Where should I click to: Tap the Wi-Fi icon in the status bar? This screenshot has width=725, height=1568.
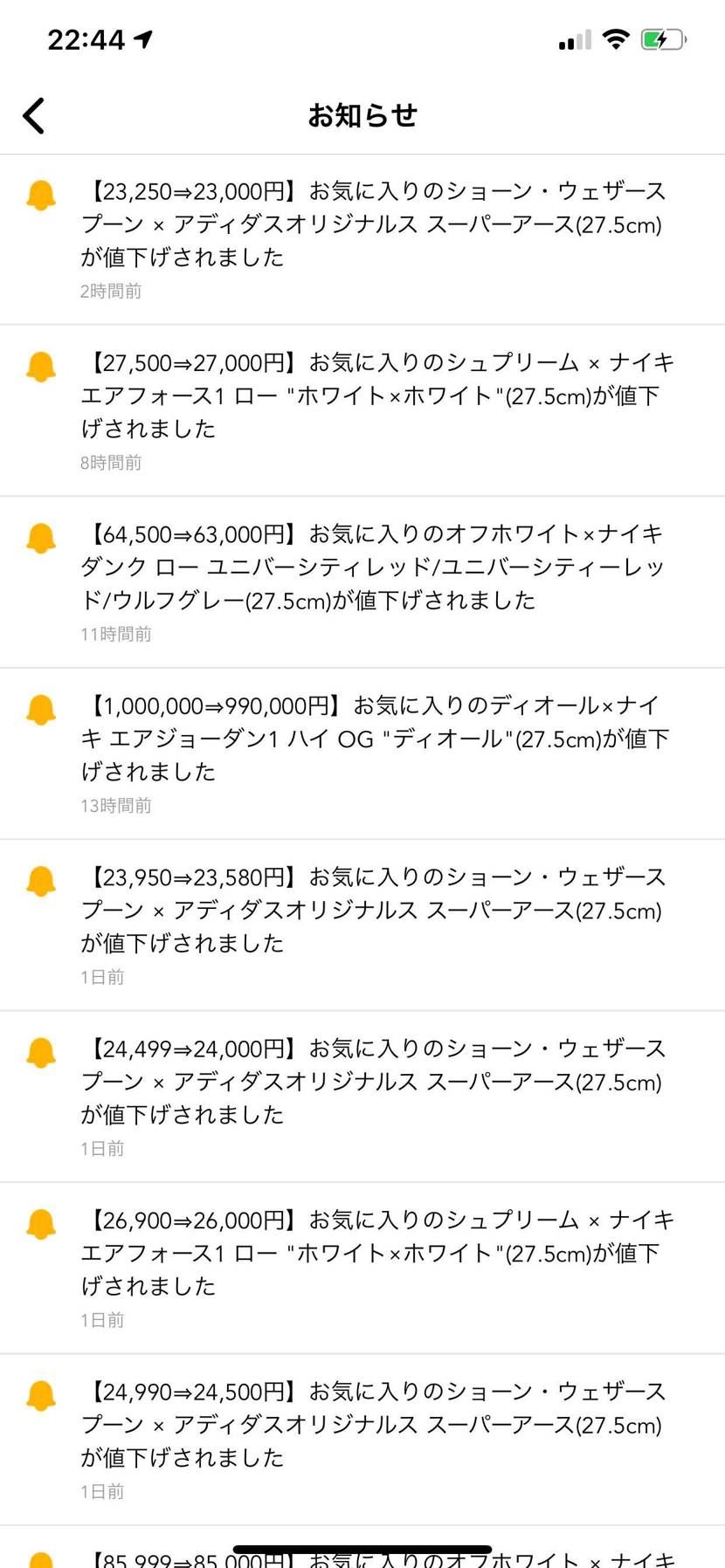[x=617, y=39]
